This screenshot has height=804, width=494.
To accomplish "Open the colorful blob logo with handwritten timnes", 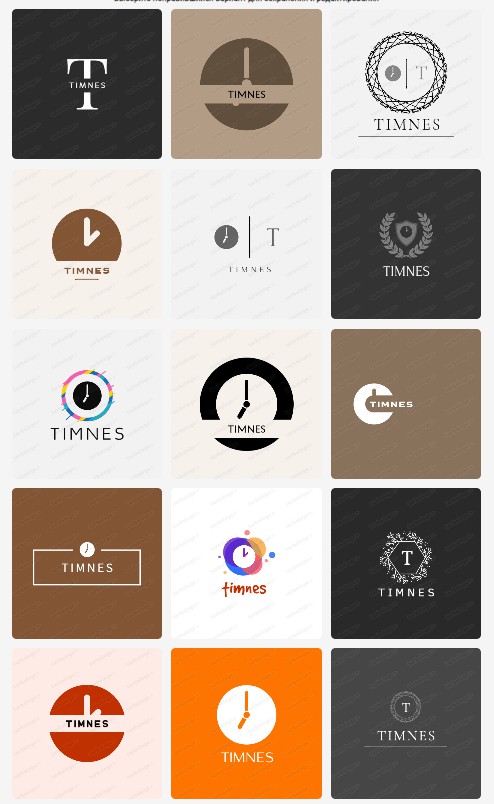I will (246, 564).
